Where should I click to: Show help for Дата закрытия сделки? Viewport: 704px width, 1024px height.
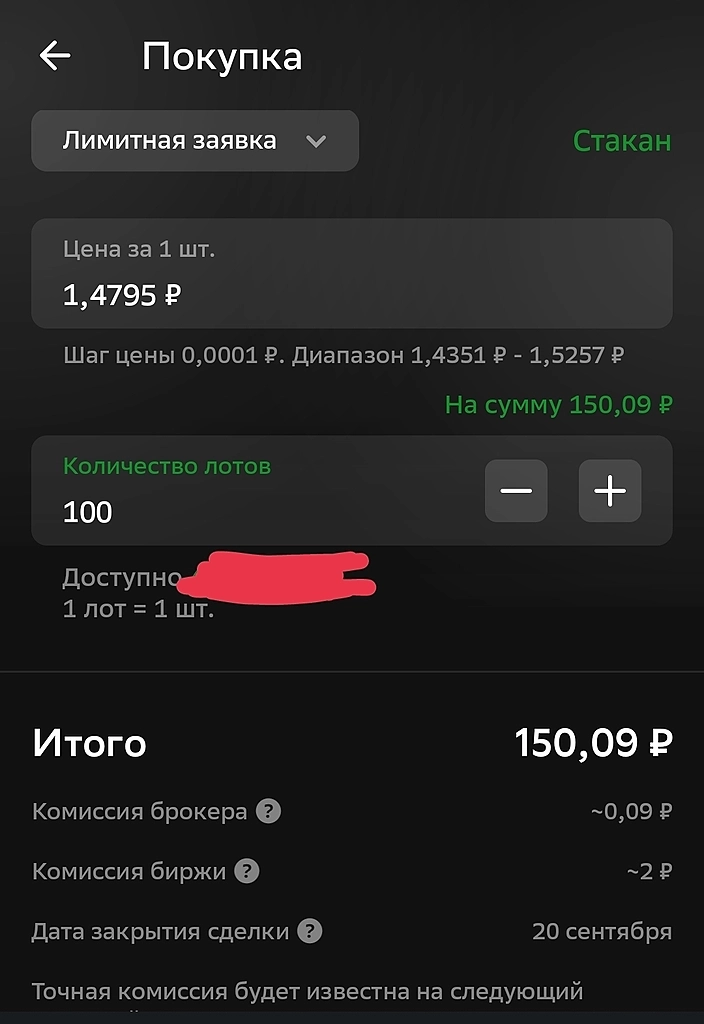[310, 932]
